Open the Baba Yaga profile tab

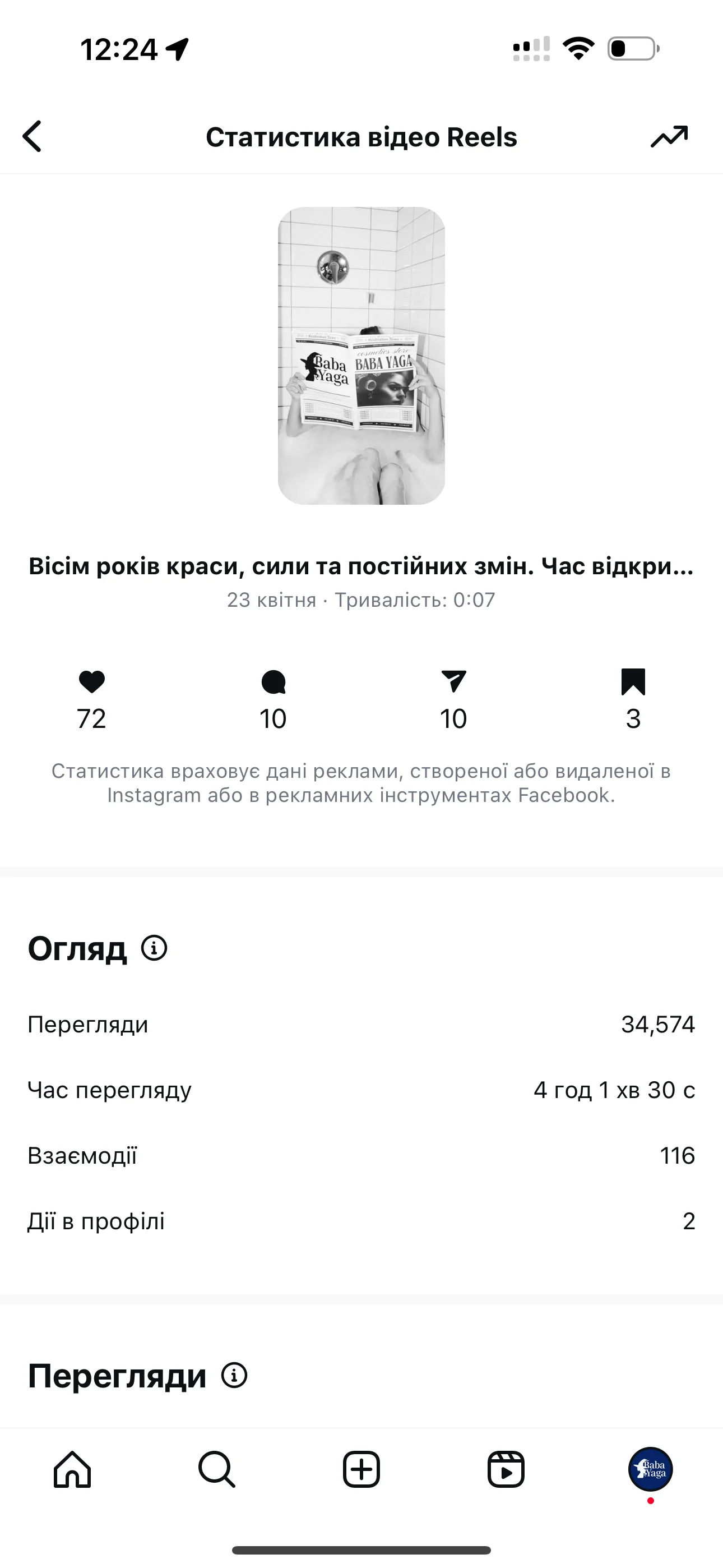(x=650, y=1469)
